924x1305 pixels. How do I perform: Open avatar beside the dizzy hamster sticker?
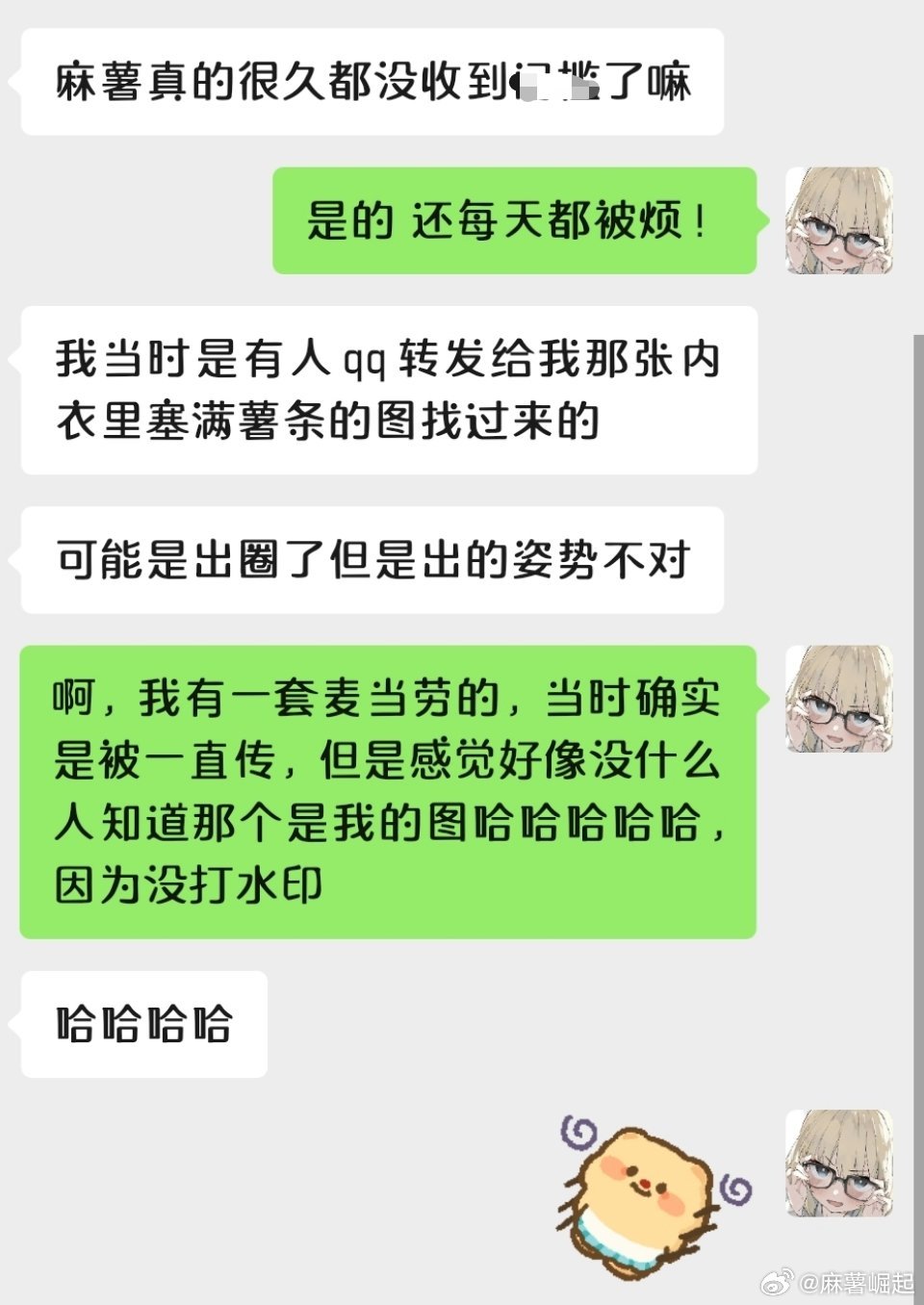pyautogui.click(x=839, y=1163)
